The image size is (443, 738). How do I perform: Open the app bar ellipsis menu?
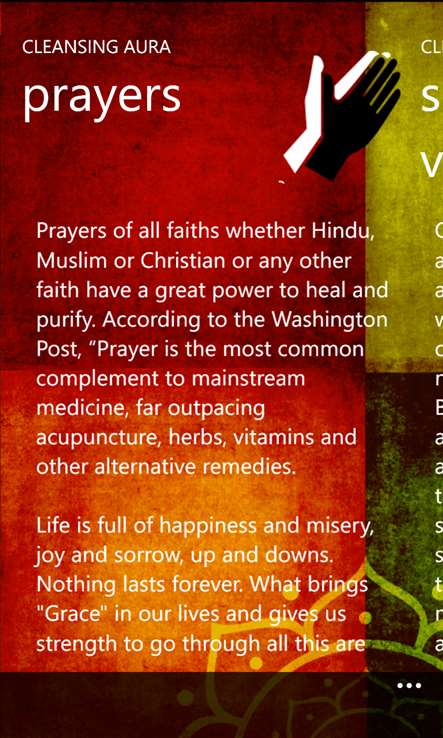click(x=409, y=685)
